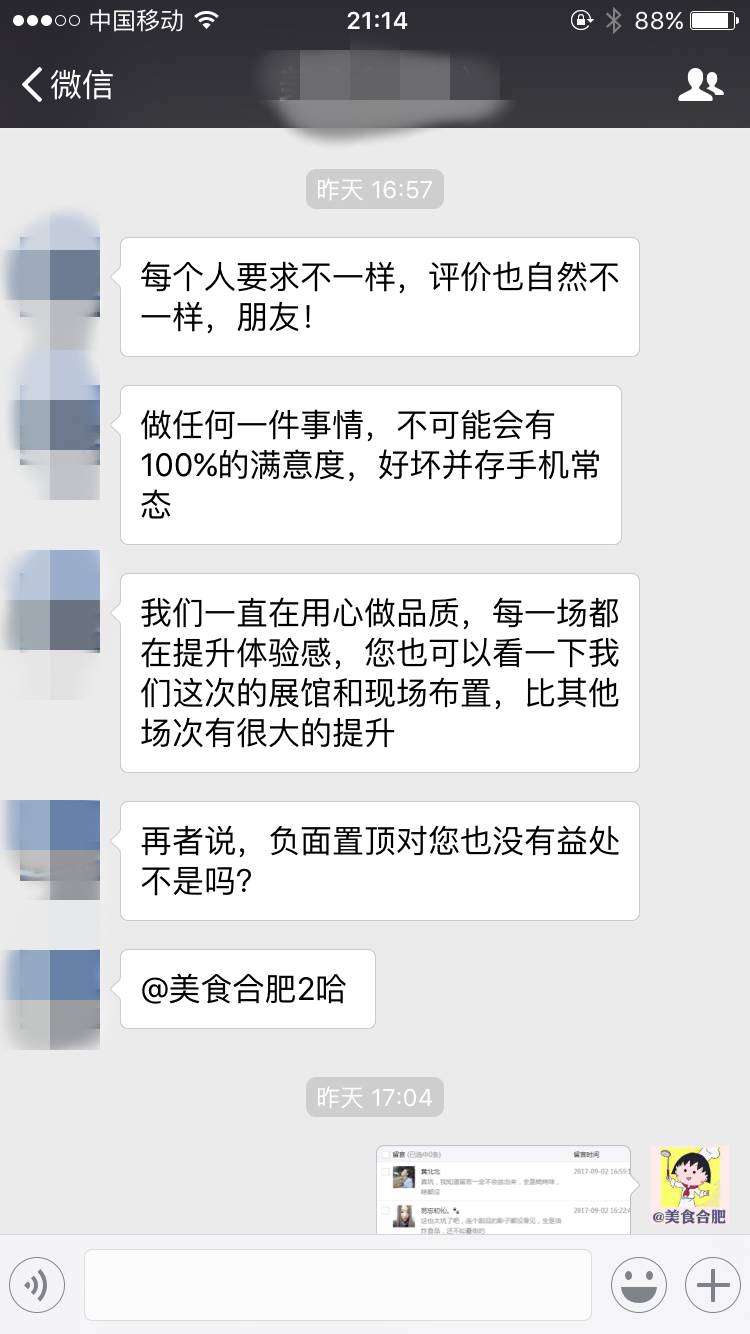
Task: Tap the 美食合肥 cartoon avatar
Action: tap(688, 1186)
